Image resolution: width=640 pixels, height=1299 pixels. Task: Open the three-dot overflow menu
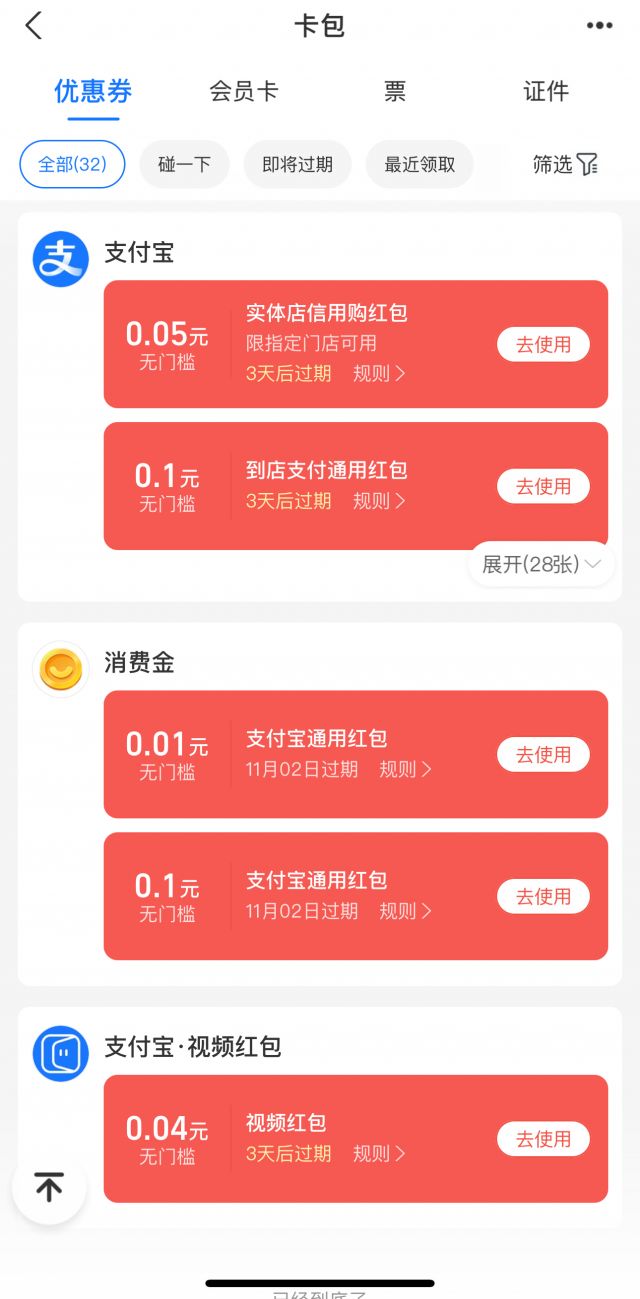(x=599, y=26)
